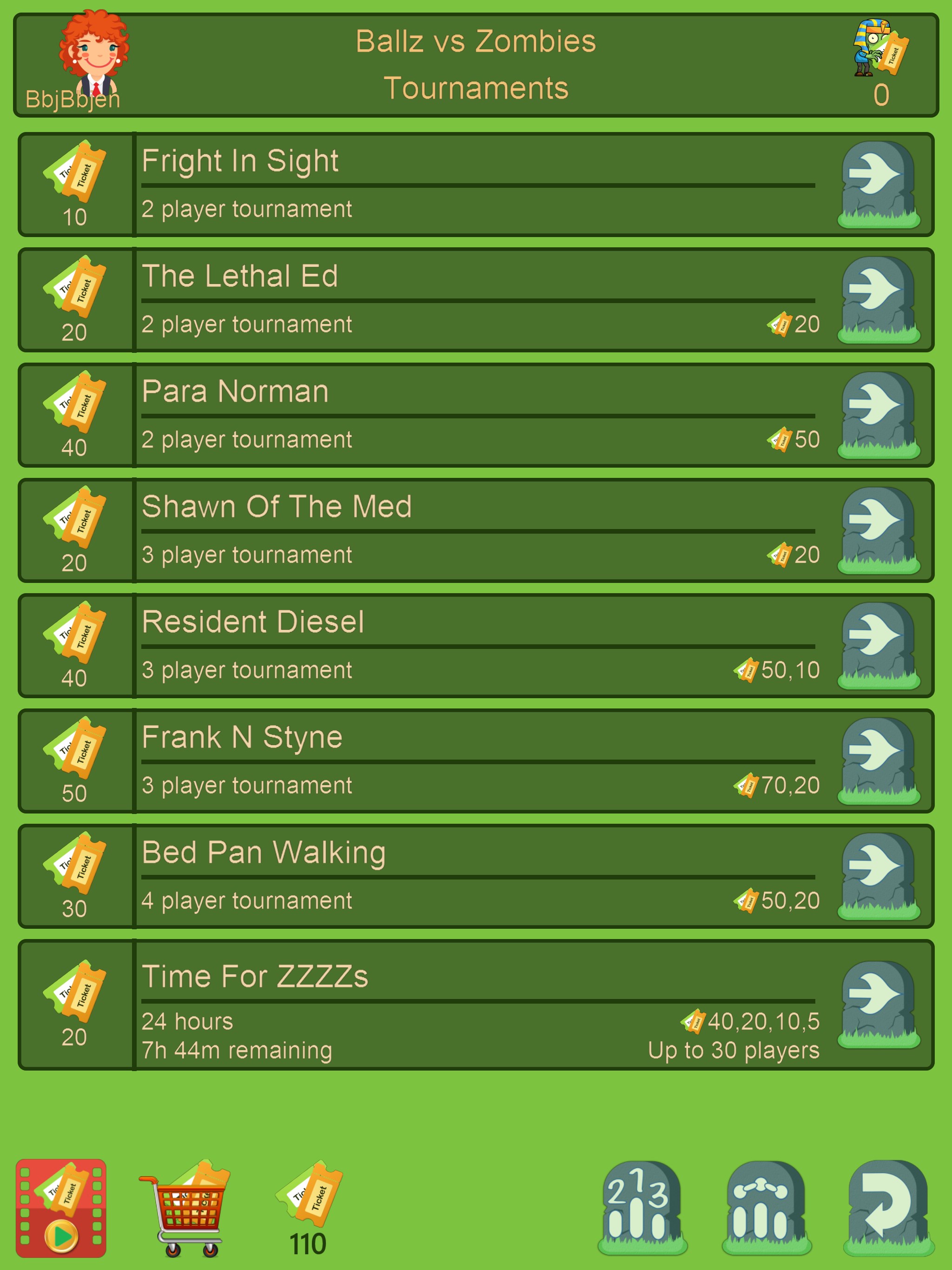Join the Resident Diesel tournament
952x1270 pixels.
point(877,645)
